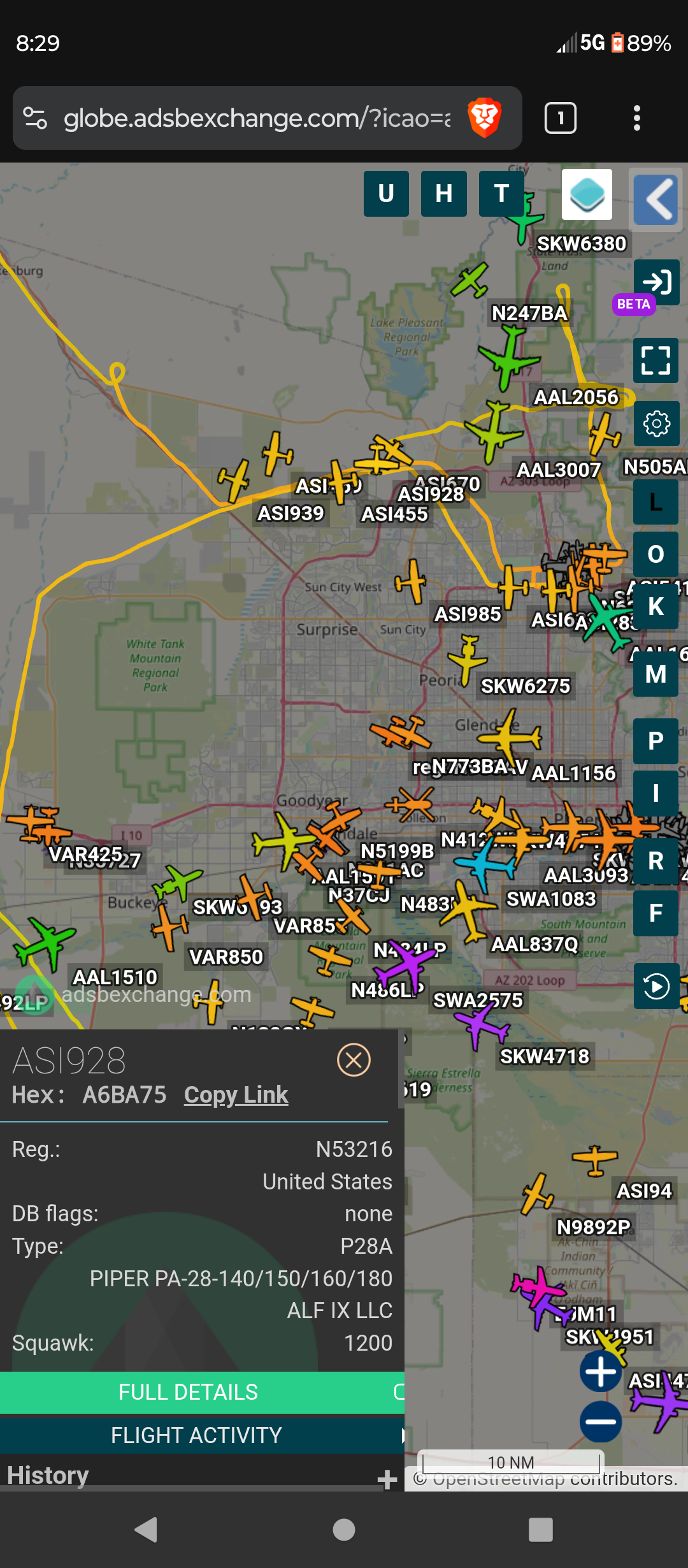Zoom in the map with plus

601,1371
